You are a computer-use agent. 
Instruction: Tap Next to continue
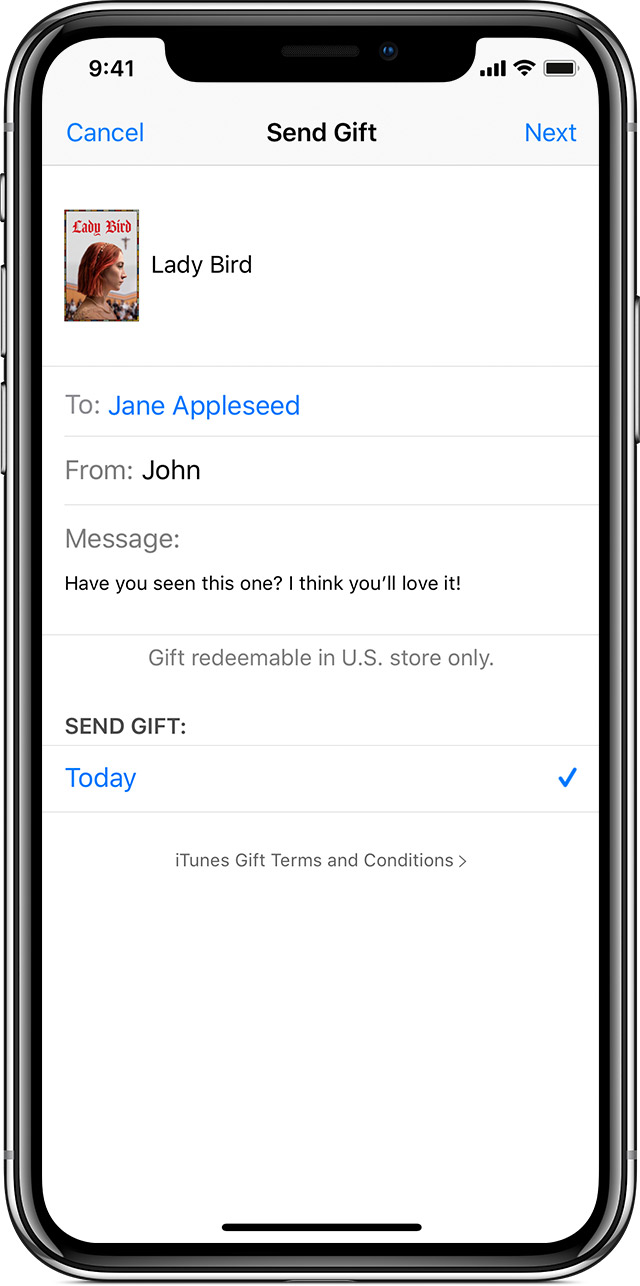(550, 133)
